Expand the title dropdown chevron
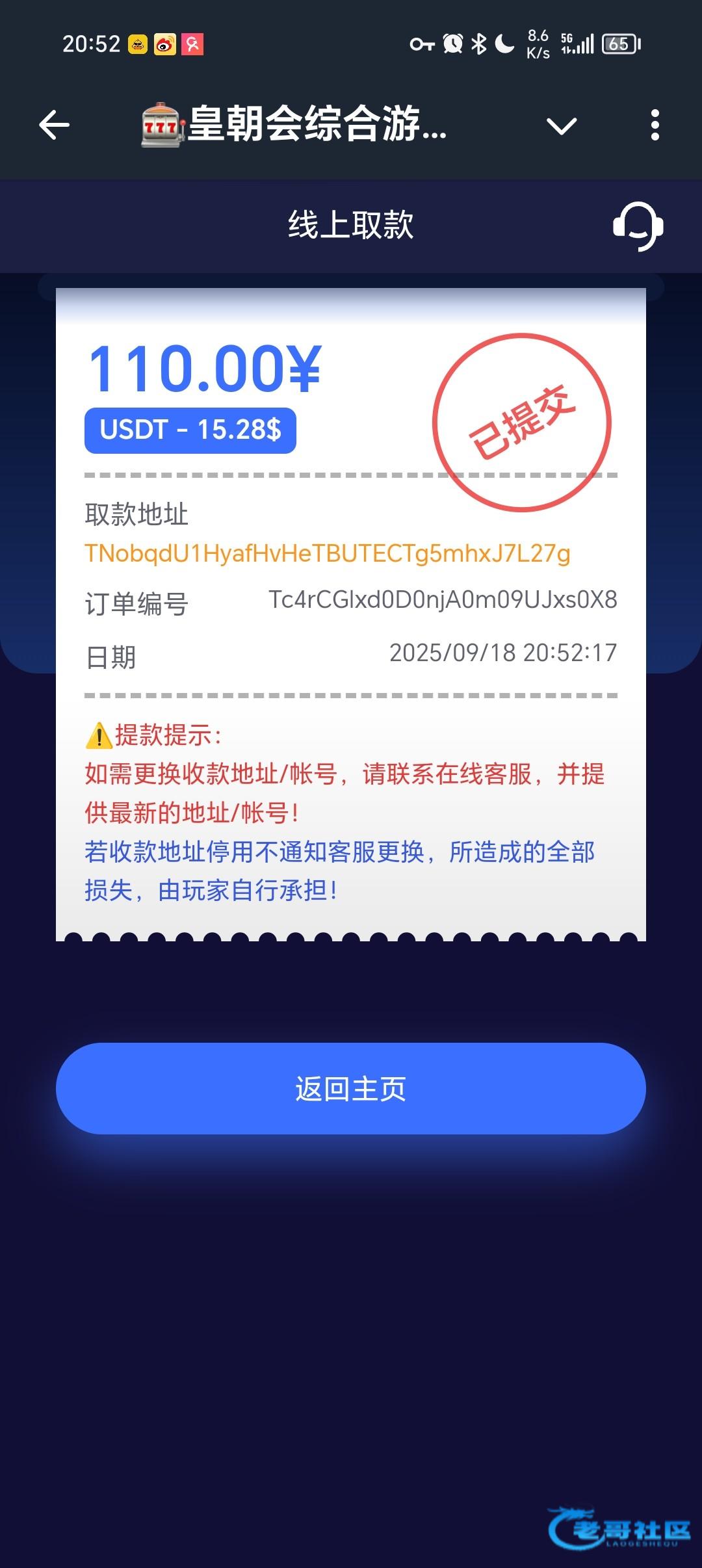 (562, 125)
